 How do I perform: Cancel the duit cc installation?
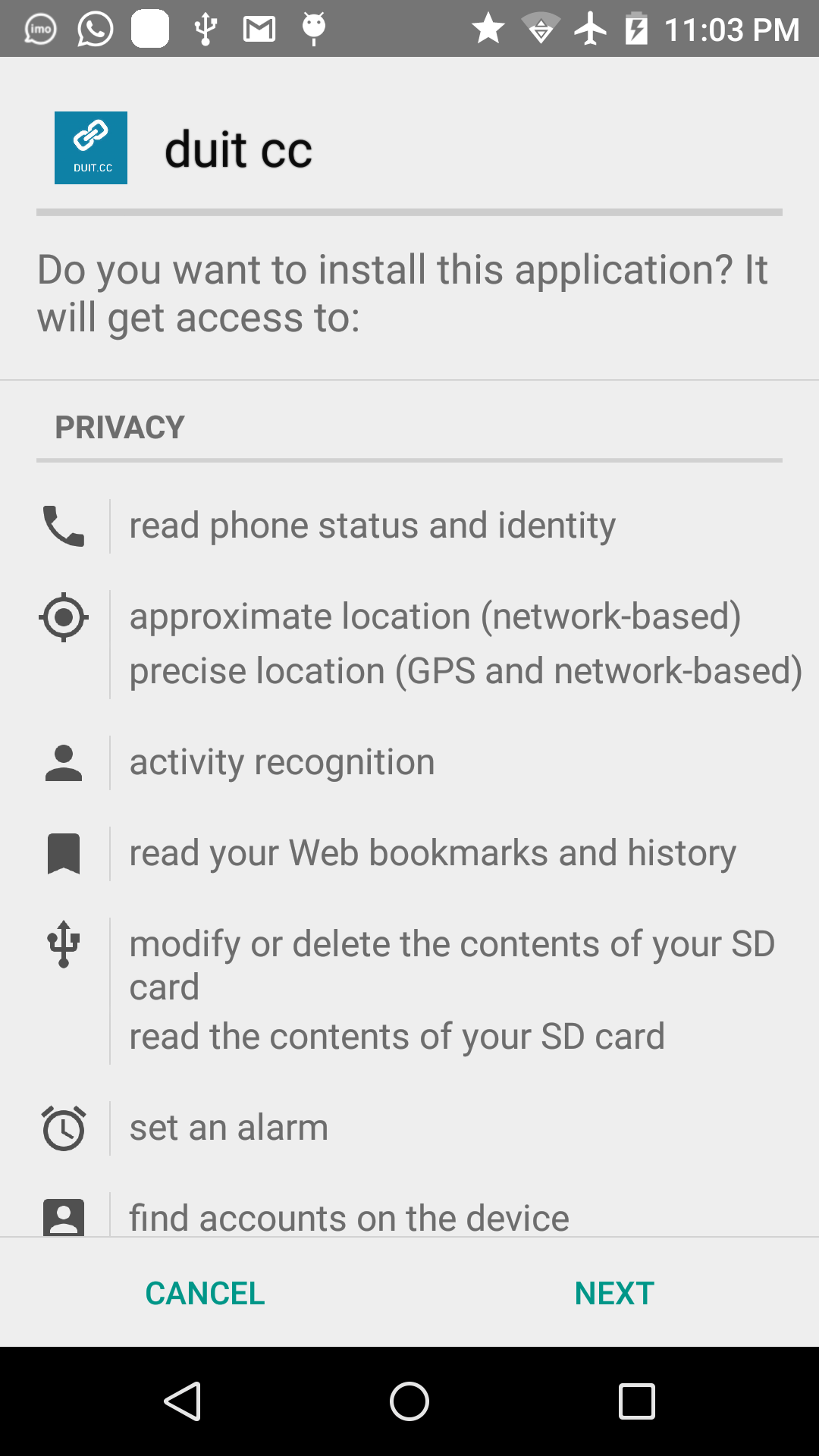pyautogui.click(x=205, y=1293)
